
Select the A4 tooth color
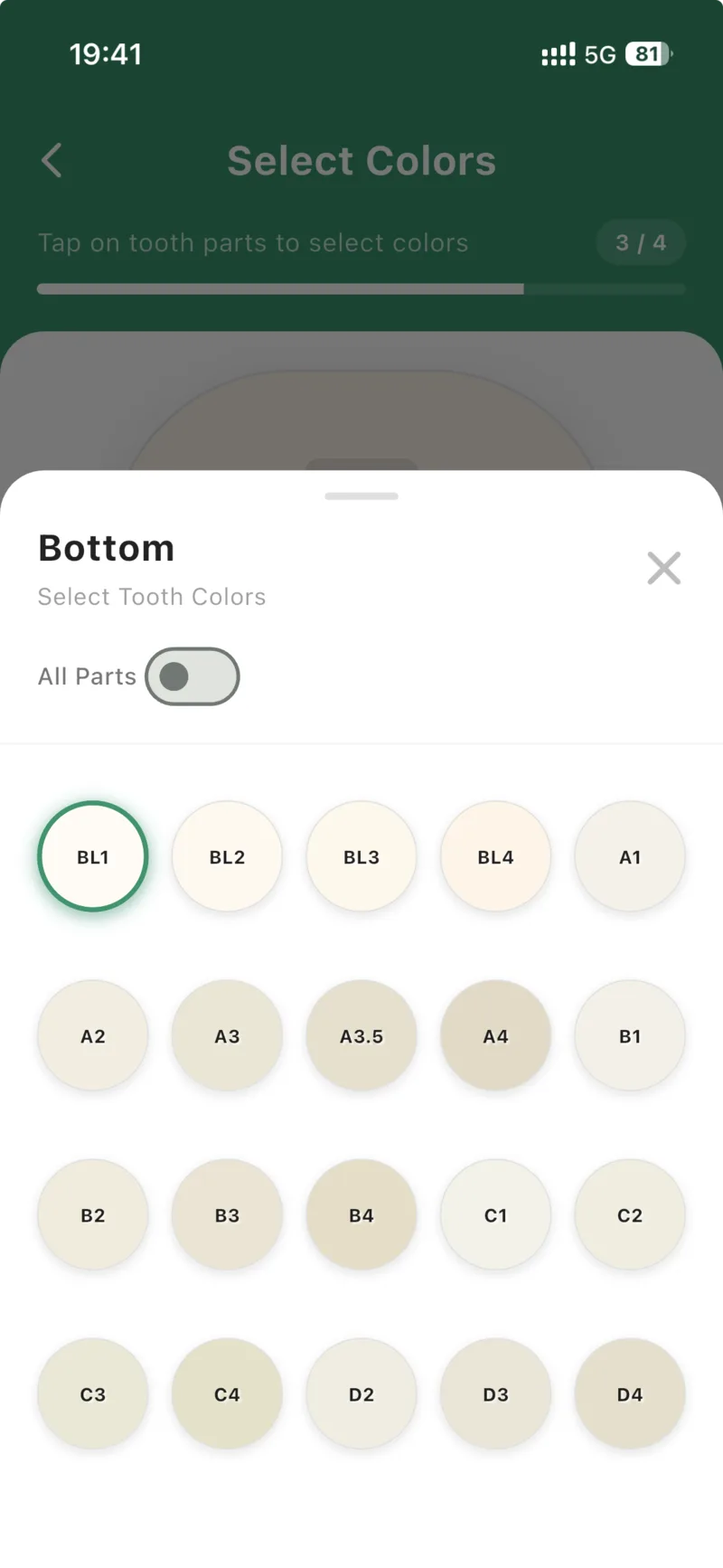point(495,1035)
